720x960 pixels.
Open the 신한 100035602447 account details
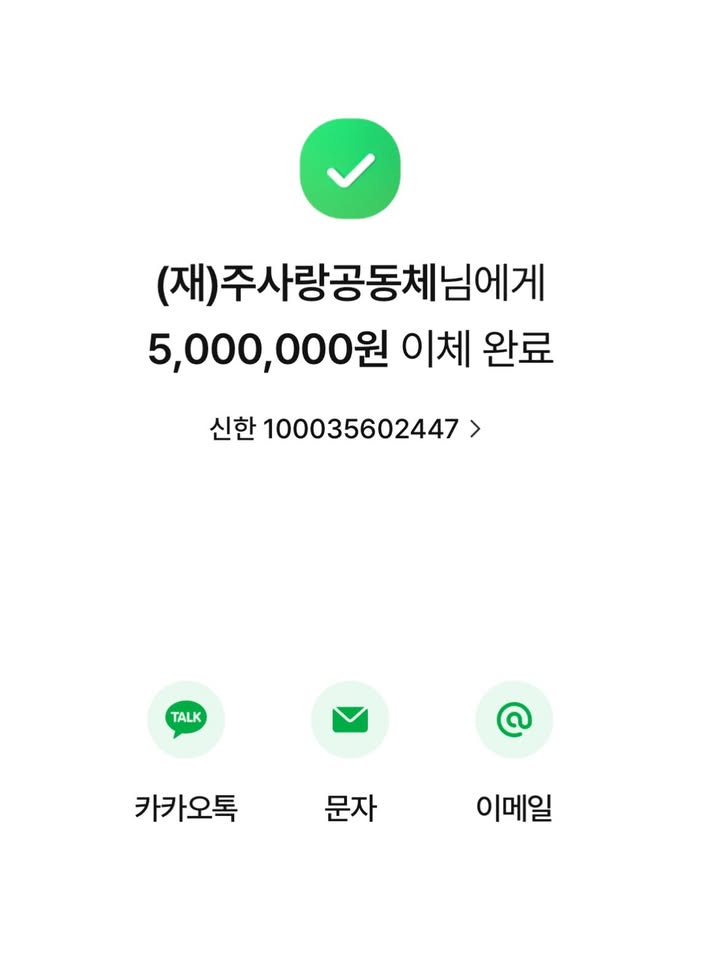(346, 429)
